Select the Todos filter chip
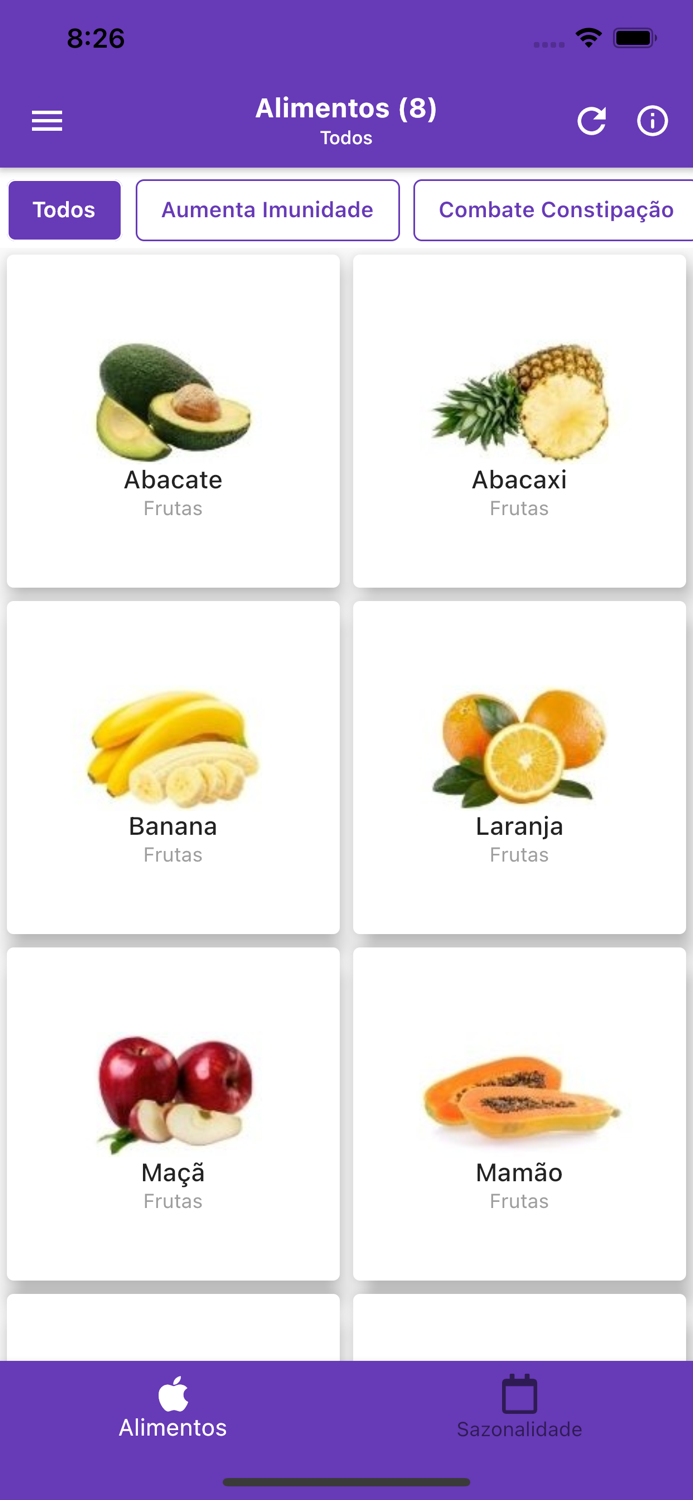Image resolution: width=693 pixels, height=1500 pixels. [x=64, y=210]
